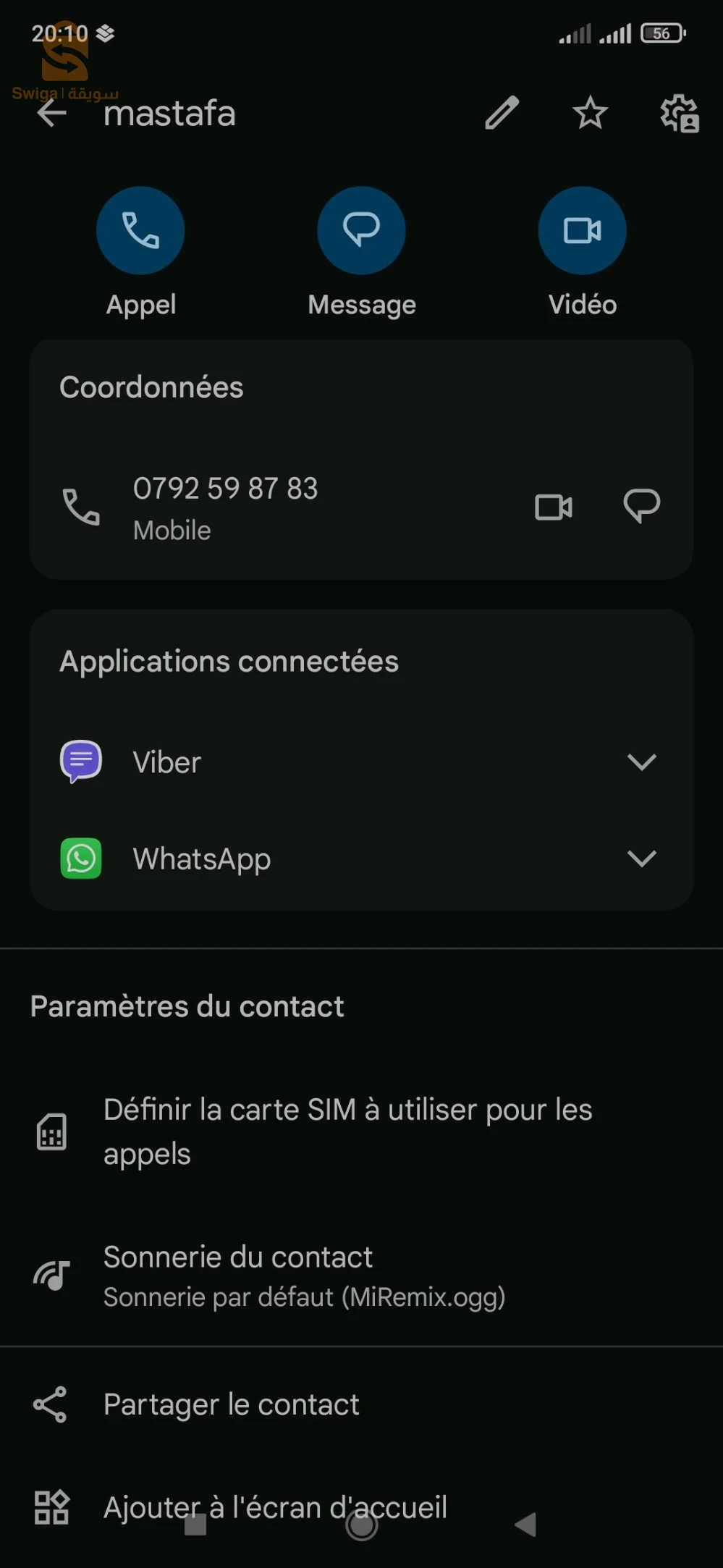Viewport: 723px width, 1568px height.
Task: Tap the system home button
Action: (361, 1525)
